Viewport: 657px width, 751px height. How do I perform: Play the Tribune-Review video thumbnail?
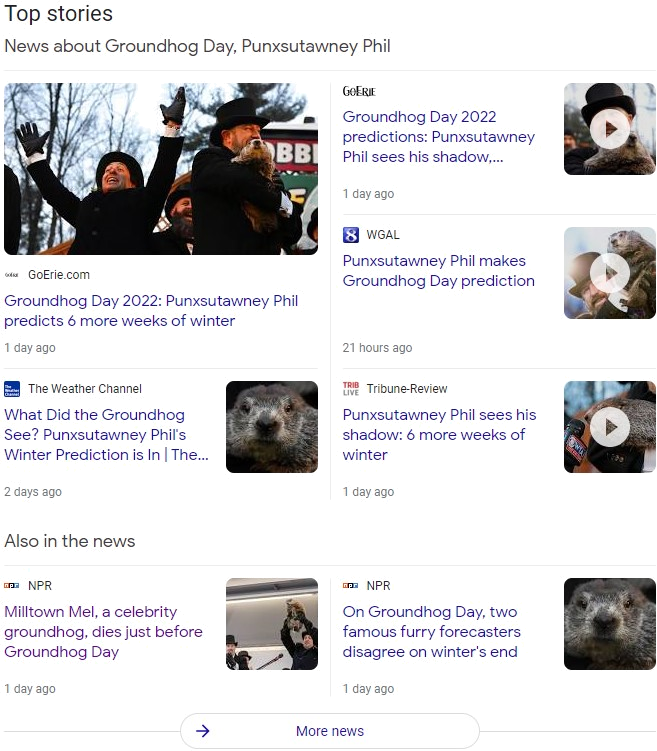(x=609, y=427)
